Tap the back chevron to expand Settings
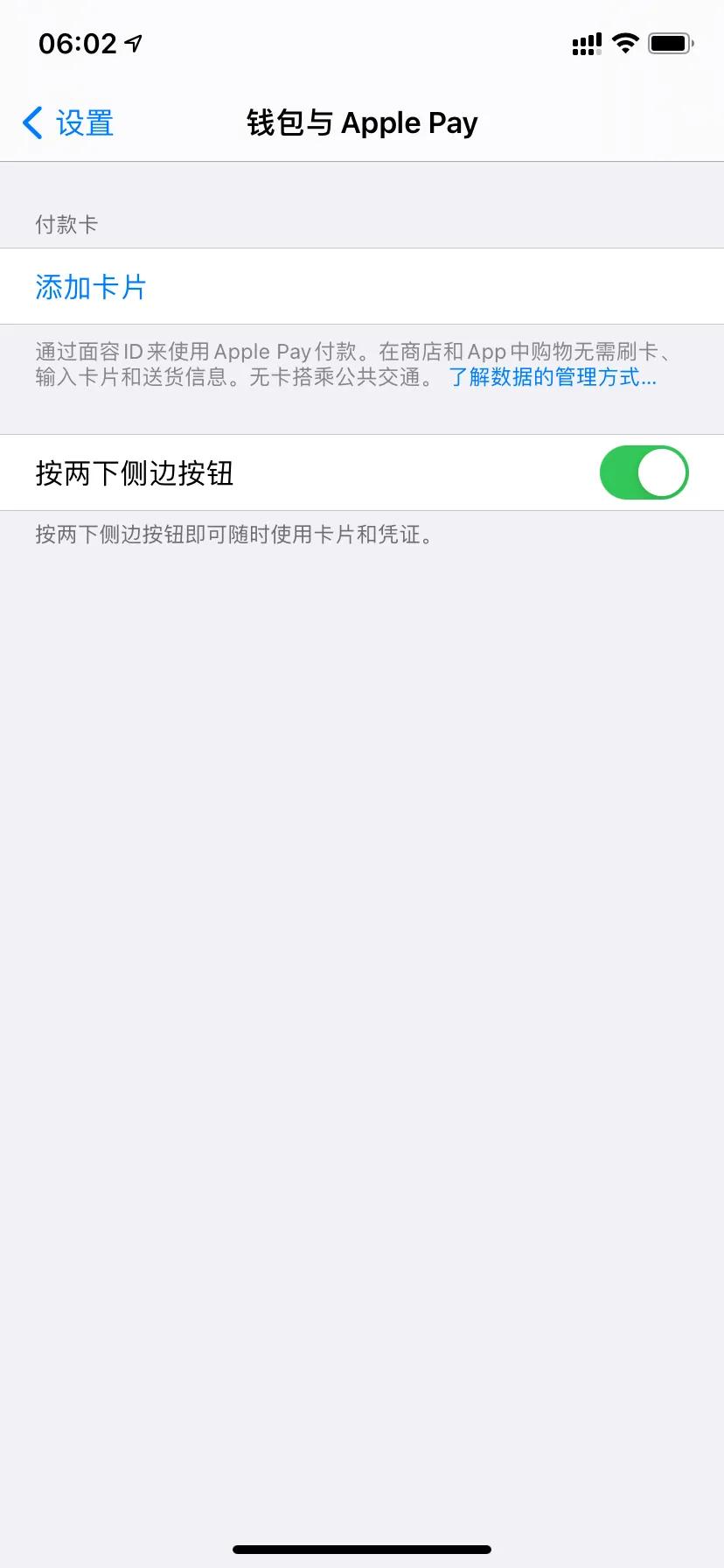Viewport: 724px width, 1568px height. (x=31, y=122)
